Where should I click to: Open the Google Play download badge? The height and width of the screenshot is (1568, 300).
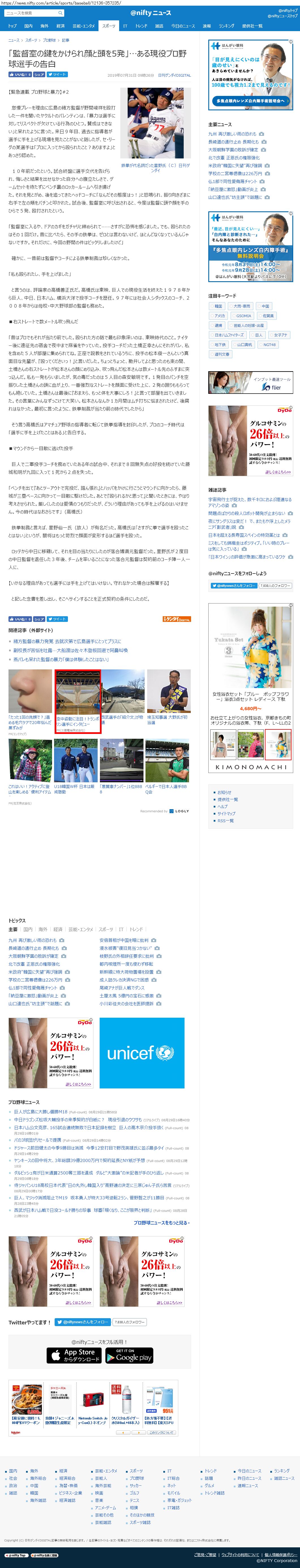129,1356
